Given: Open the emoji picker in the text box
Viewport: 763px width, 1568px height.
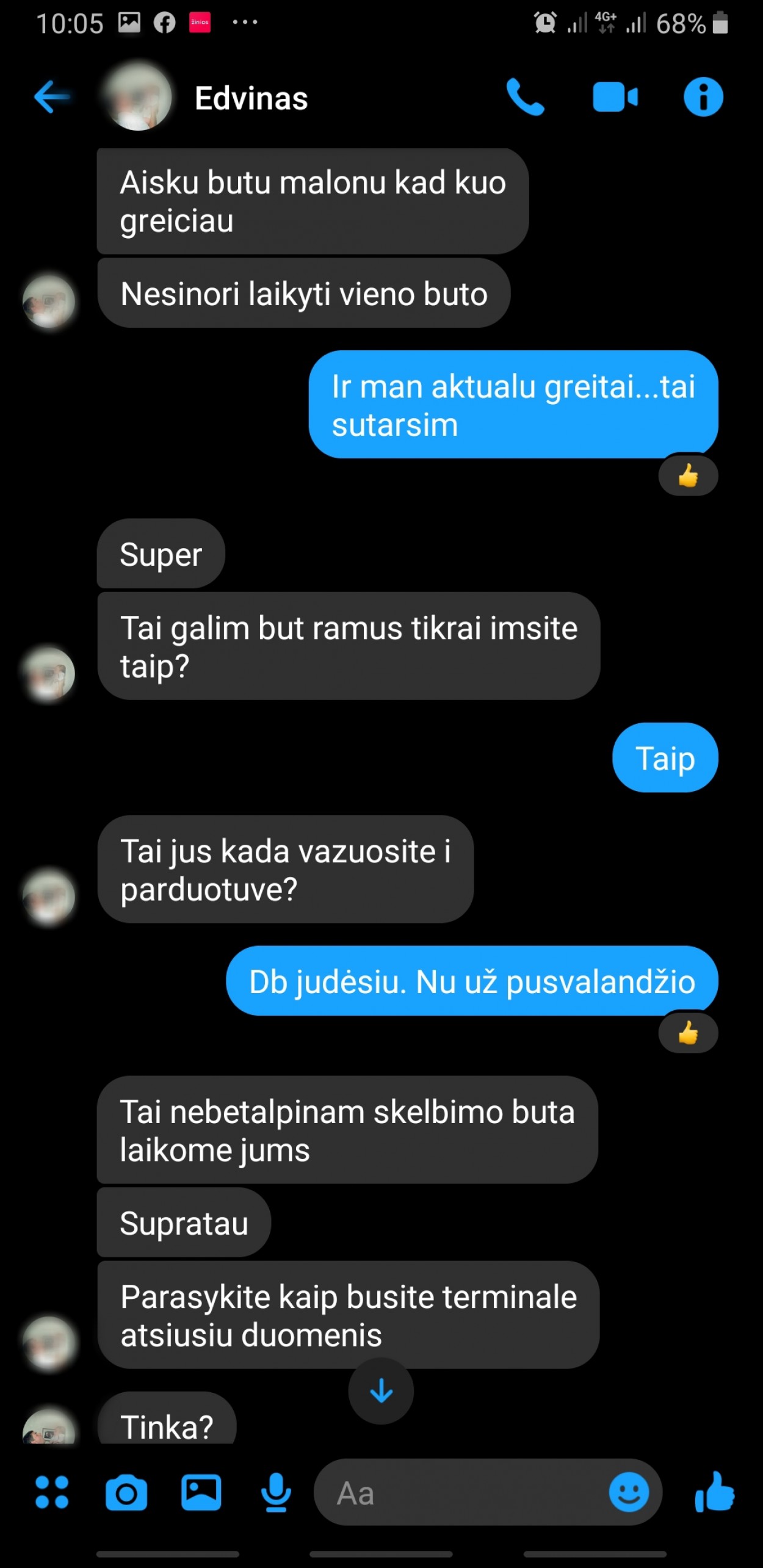Looking at the screenshot, I should pos(628,1492).
